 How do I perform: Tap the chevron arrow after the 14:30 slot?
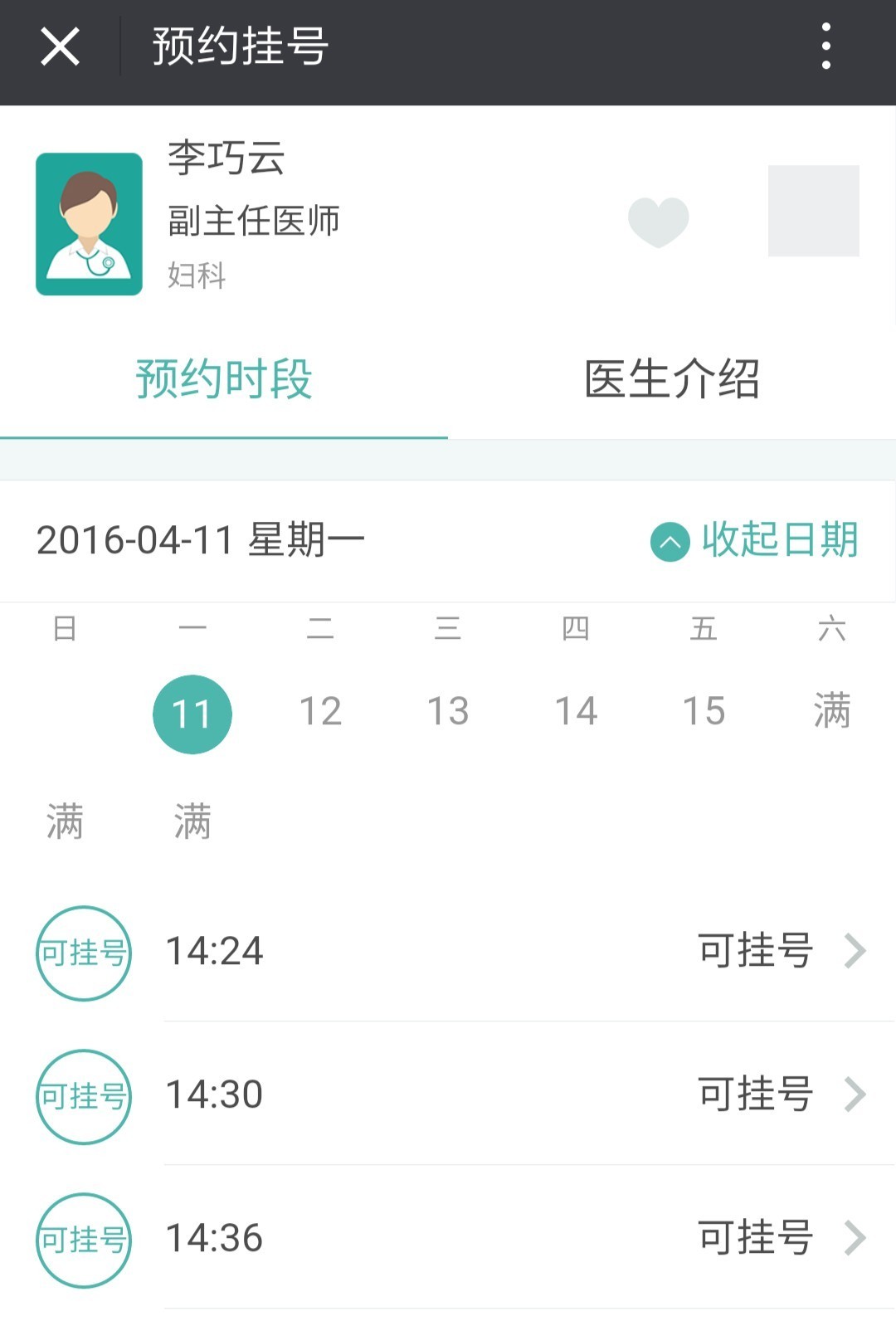[x=852, y=1095]
